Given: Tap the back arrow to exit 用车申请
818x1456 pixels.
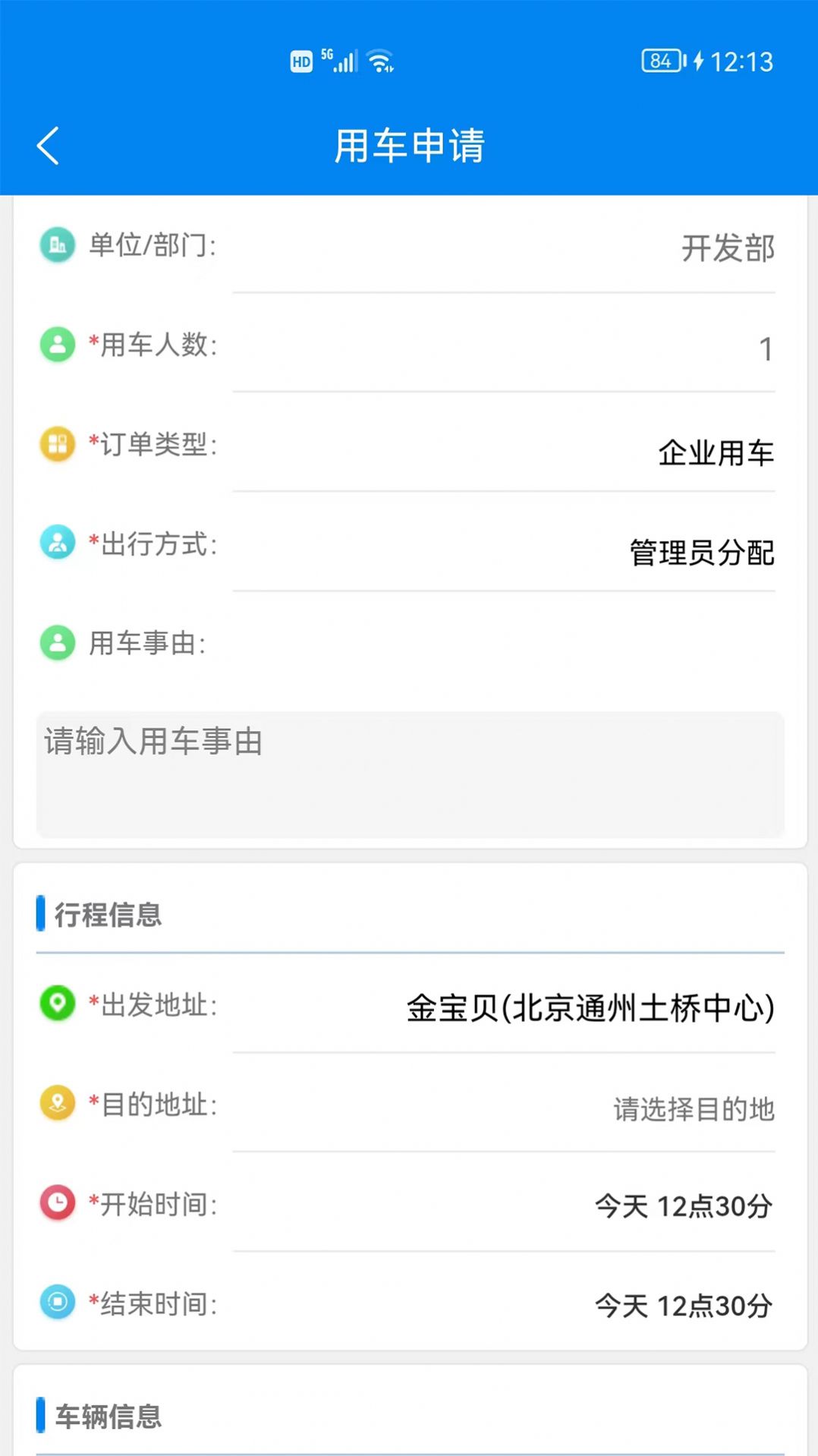Looking at the screenshot, I should click(48, 146).
